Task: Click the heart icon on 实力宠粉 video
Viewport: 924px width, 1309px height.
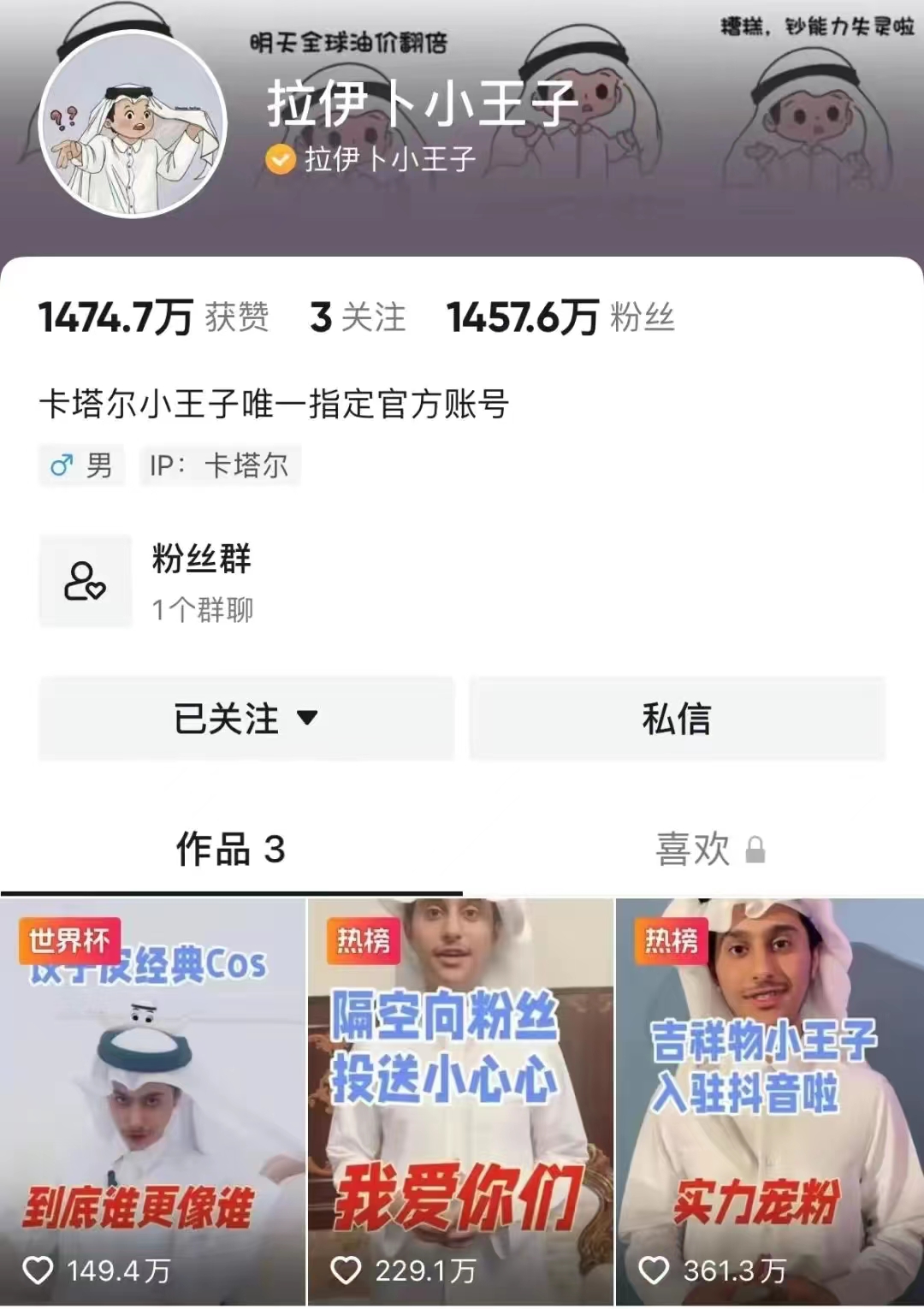Action: (x=654, y=1270)
